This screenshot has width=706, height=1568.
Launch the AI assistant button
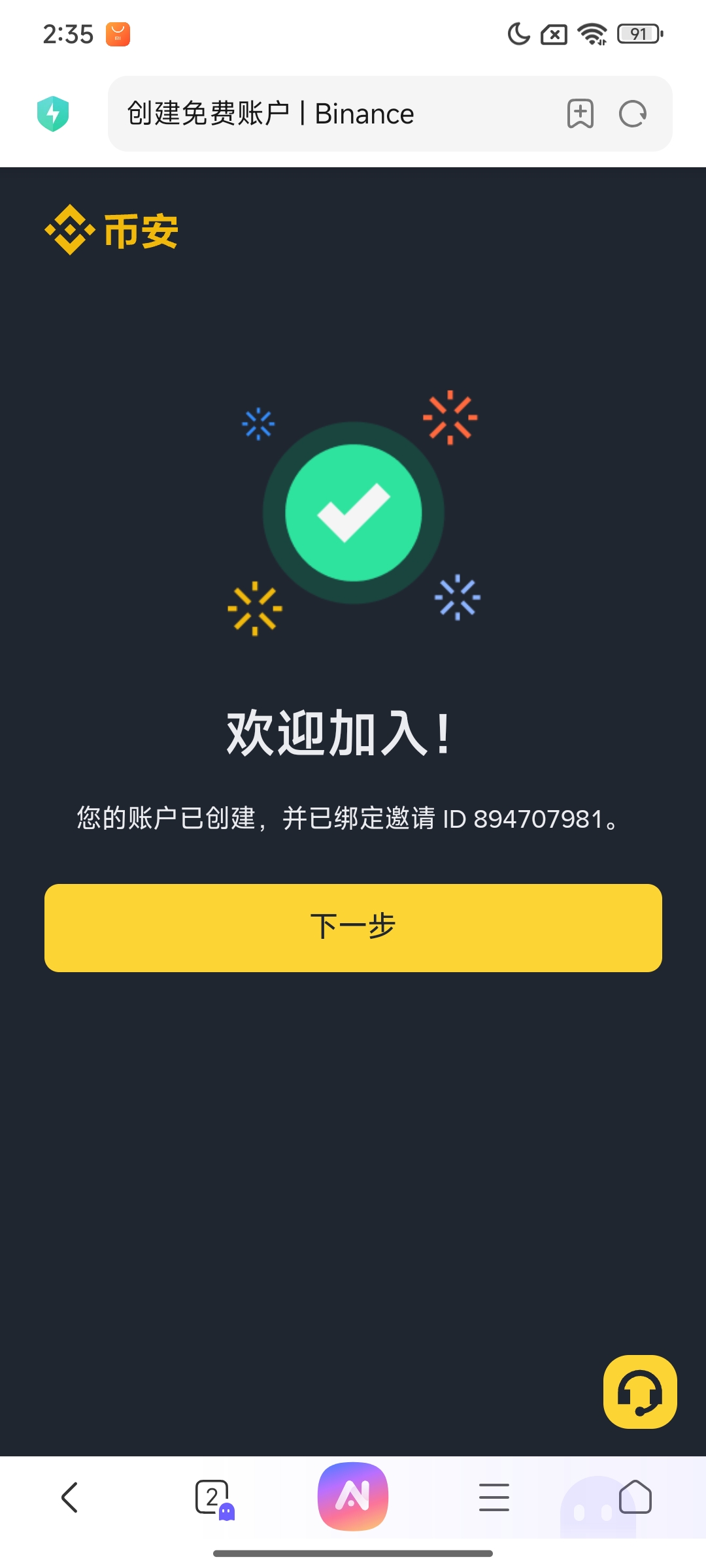[x=353, y=1496]
